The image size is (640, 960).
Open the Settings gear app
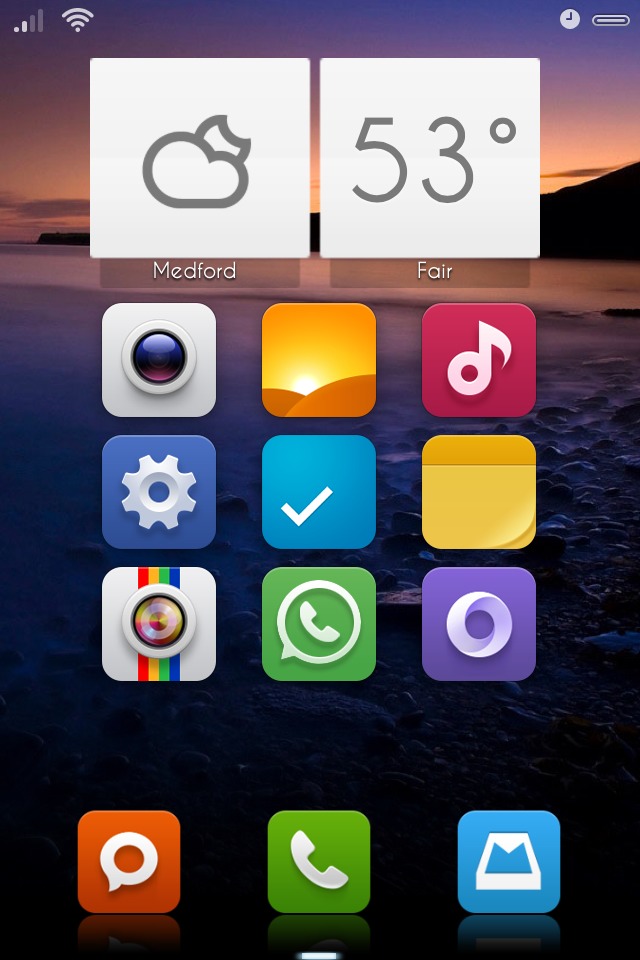coord(159,492)
